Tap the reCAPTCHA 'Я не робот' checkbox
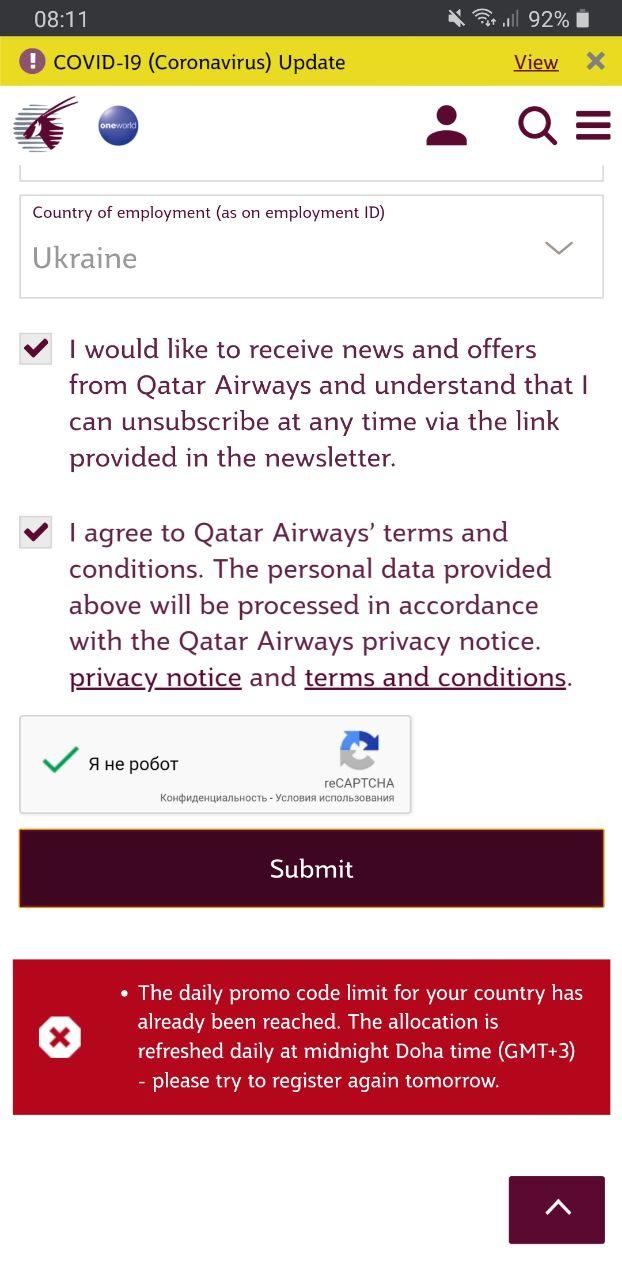Image resolution: width=622 pixels, height=1280 pixels. click(x=61, y=763)
